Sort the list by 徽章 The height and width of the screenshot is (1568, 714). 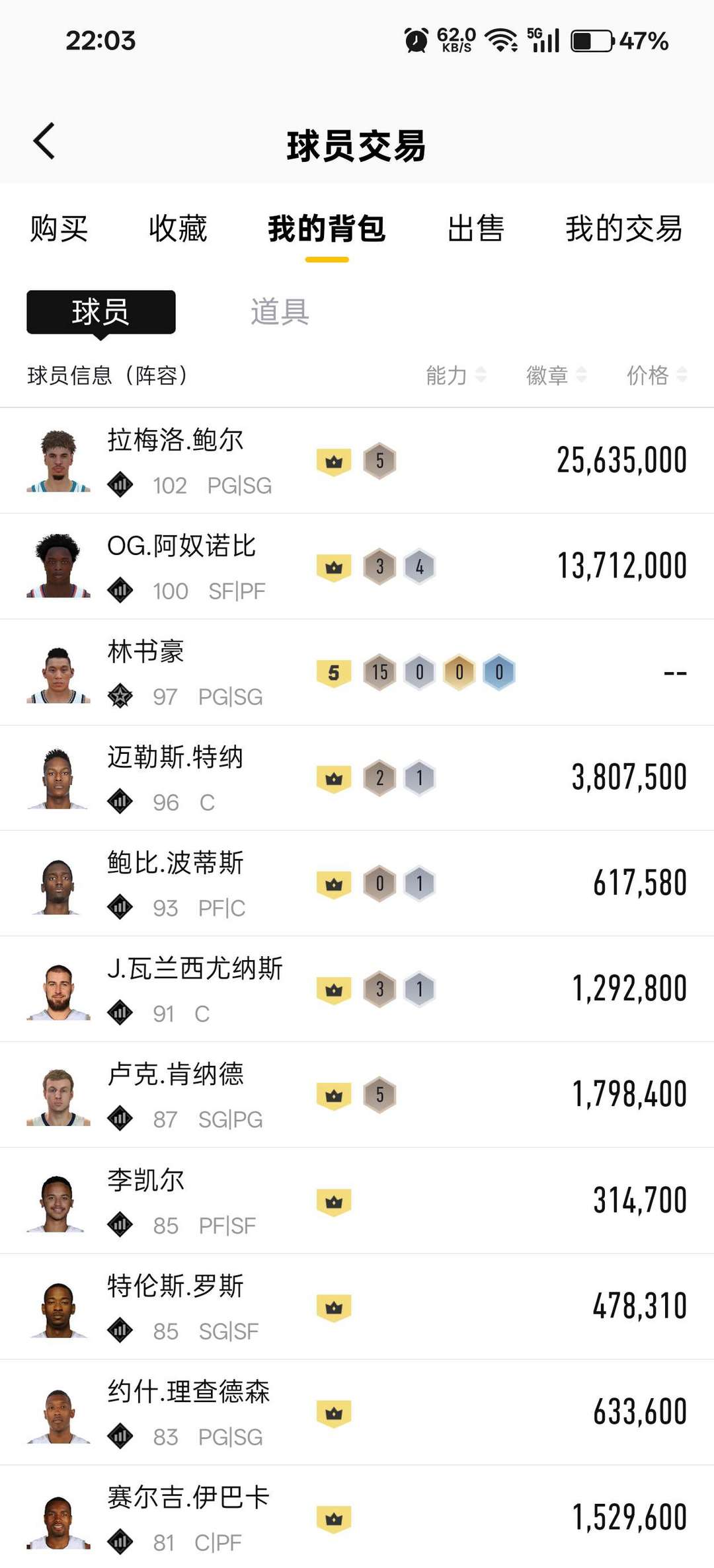[556, 375]
